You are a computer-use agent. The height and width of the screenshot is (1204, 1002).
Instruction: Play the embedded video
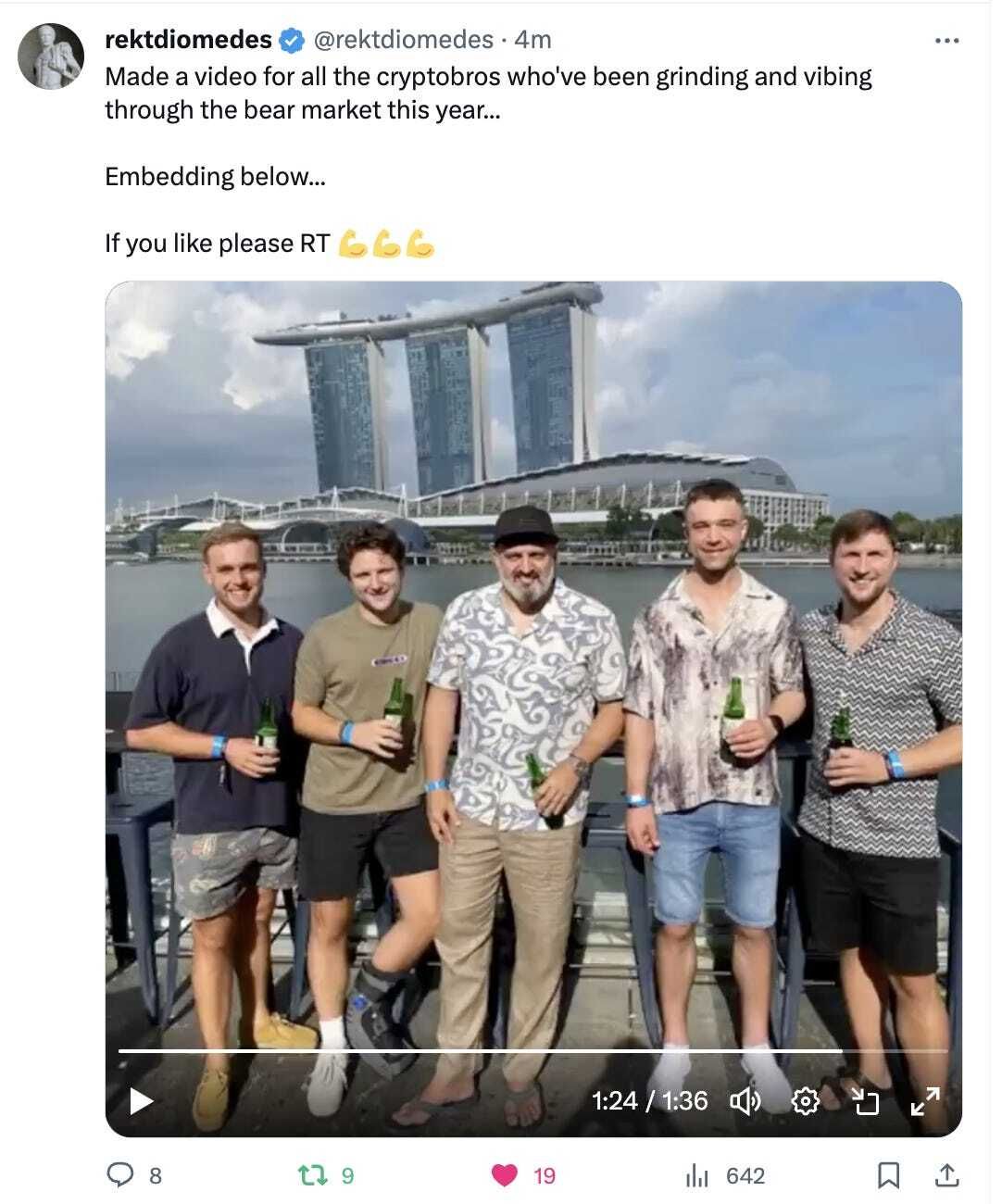click(x=141, y=1100)
